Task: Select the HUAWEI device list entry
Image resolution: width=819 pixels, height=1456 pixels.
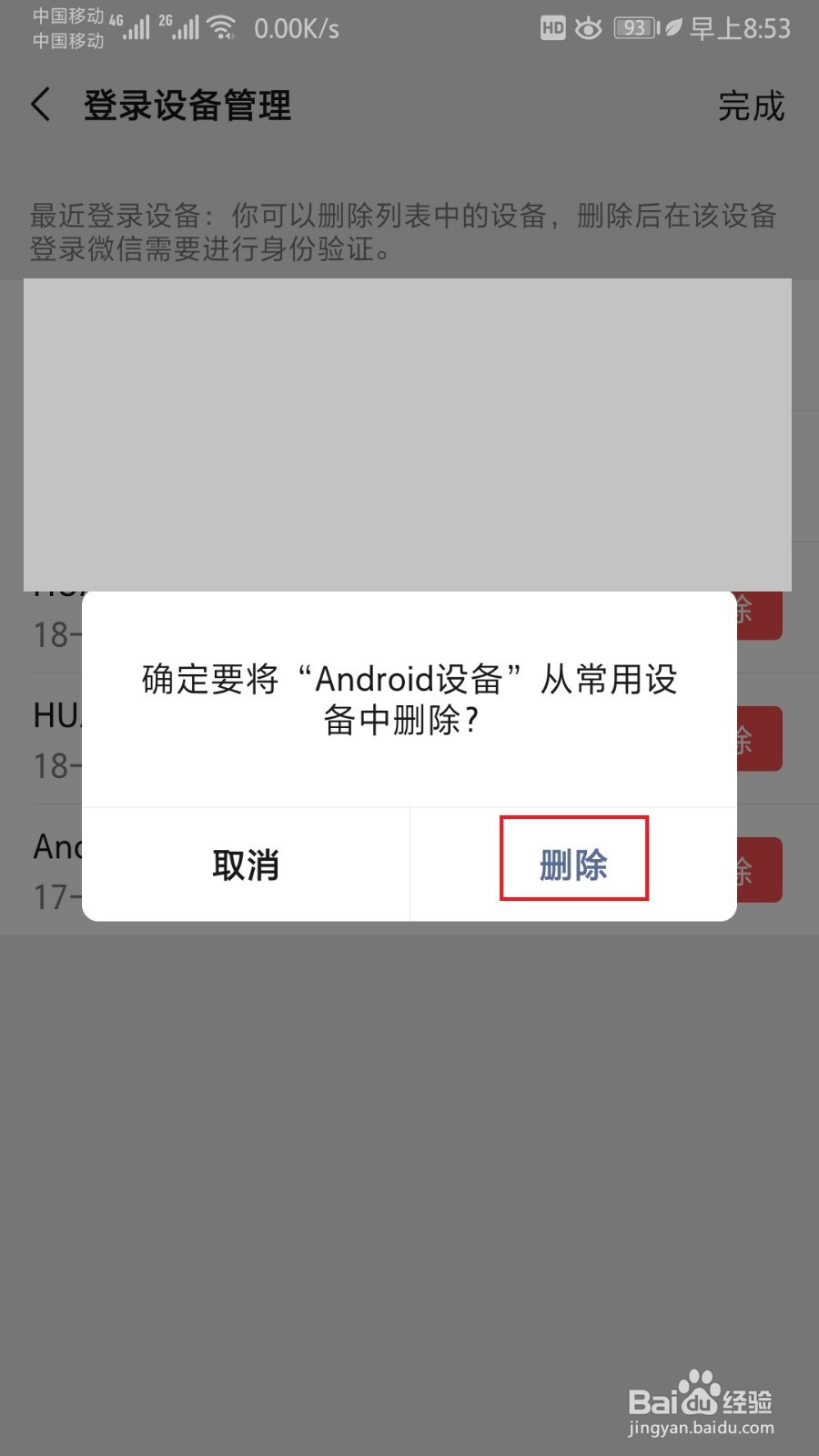Action: (x=55, y=739)
